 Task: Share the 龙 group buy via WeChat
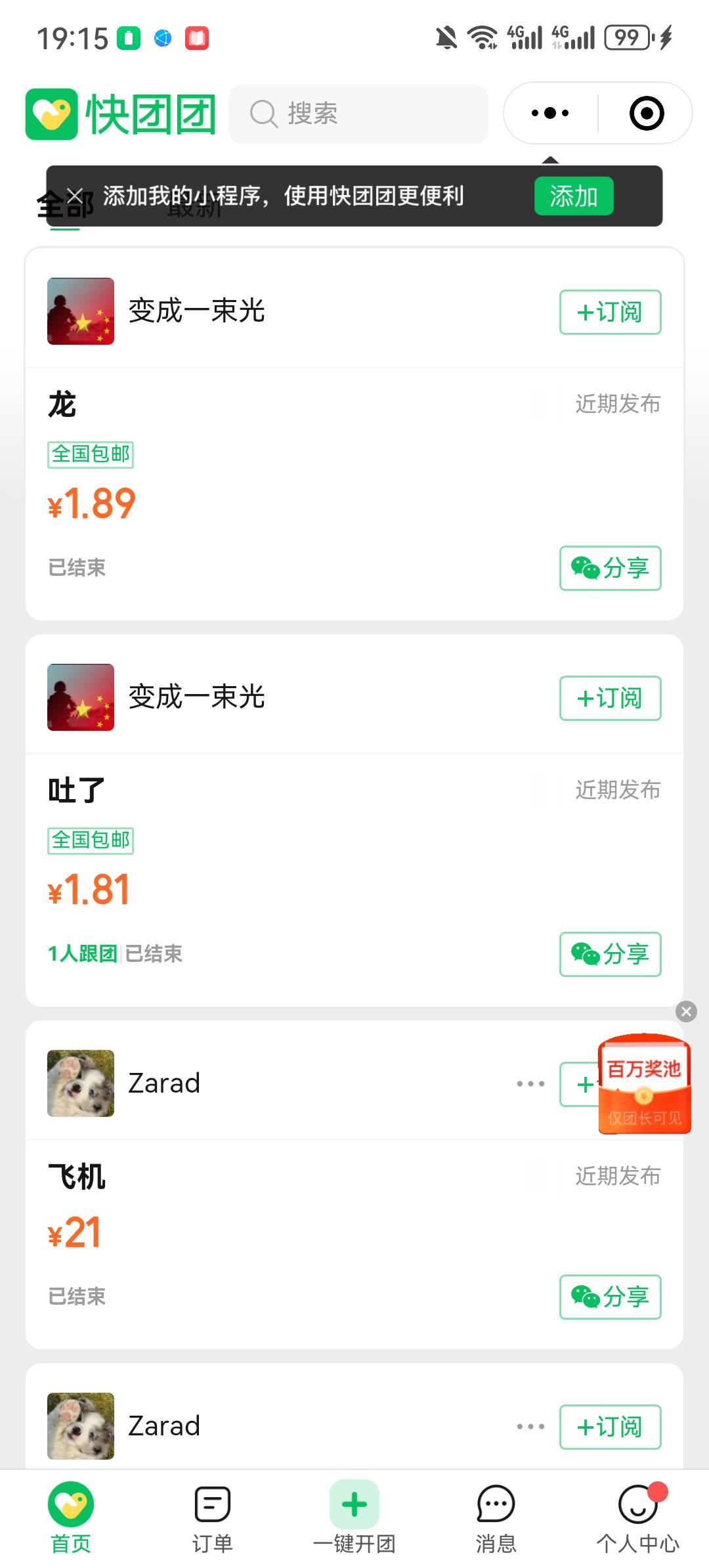click(610, 568)
